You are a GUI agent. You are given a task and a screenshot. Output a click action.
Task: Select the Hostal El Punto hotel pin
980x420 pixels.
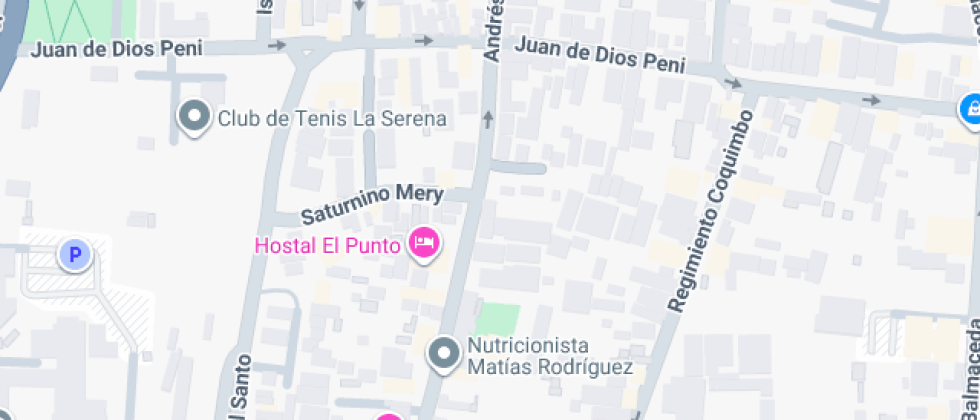point(425,243)
